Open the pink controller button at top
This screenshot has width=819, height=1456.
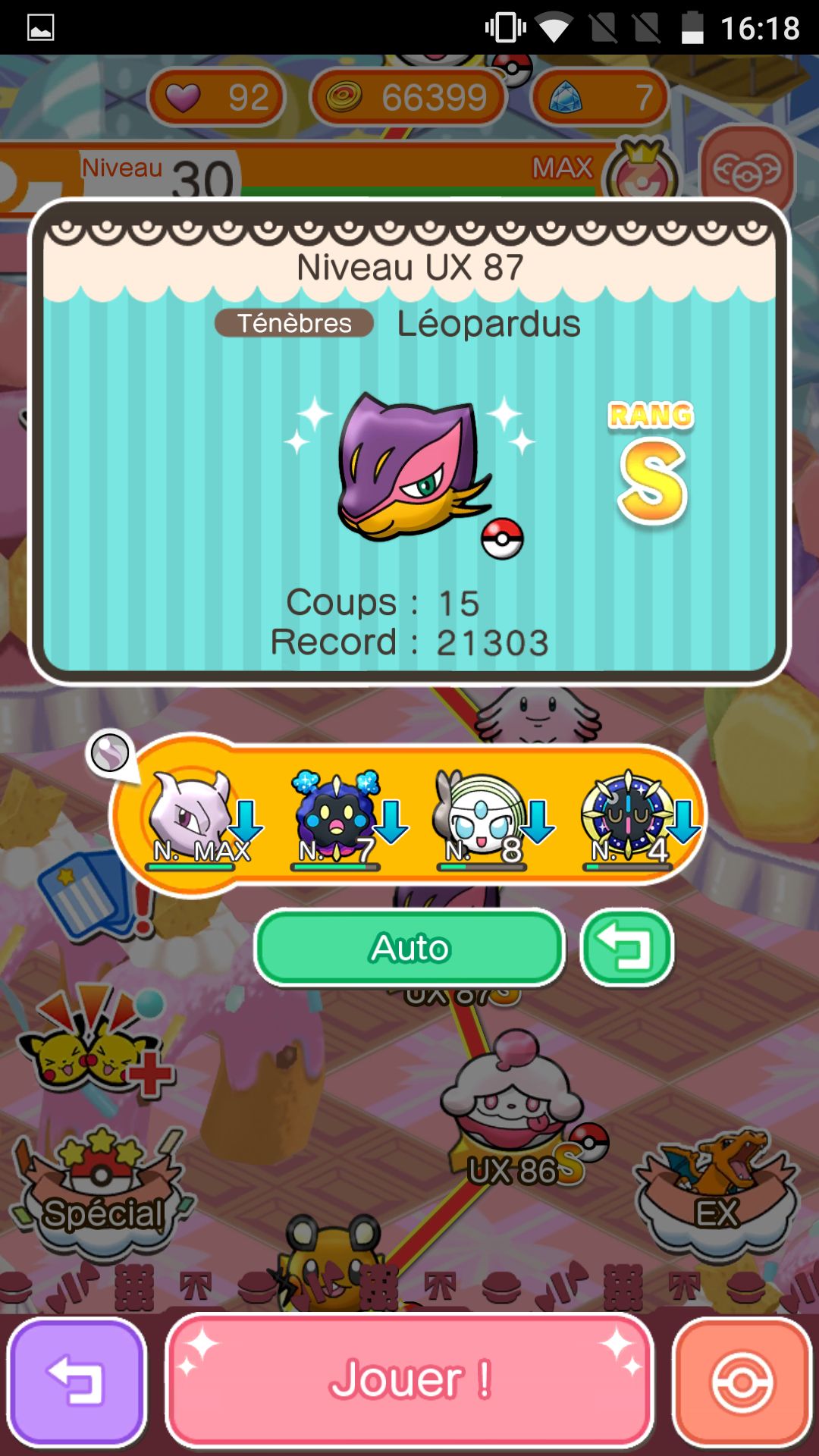click(x=747, y=171)
